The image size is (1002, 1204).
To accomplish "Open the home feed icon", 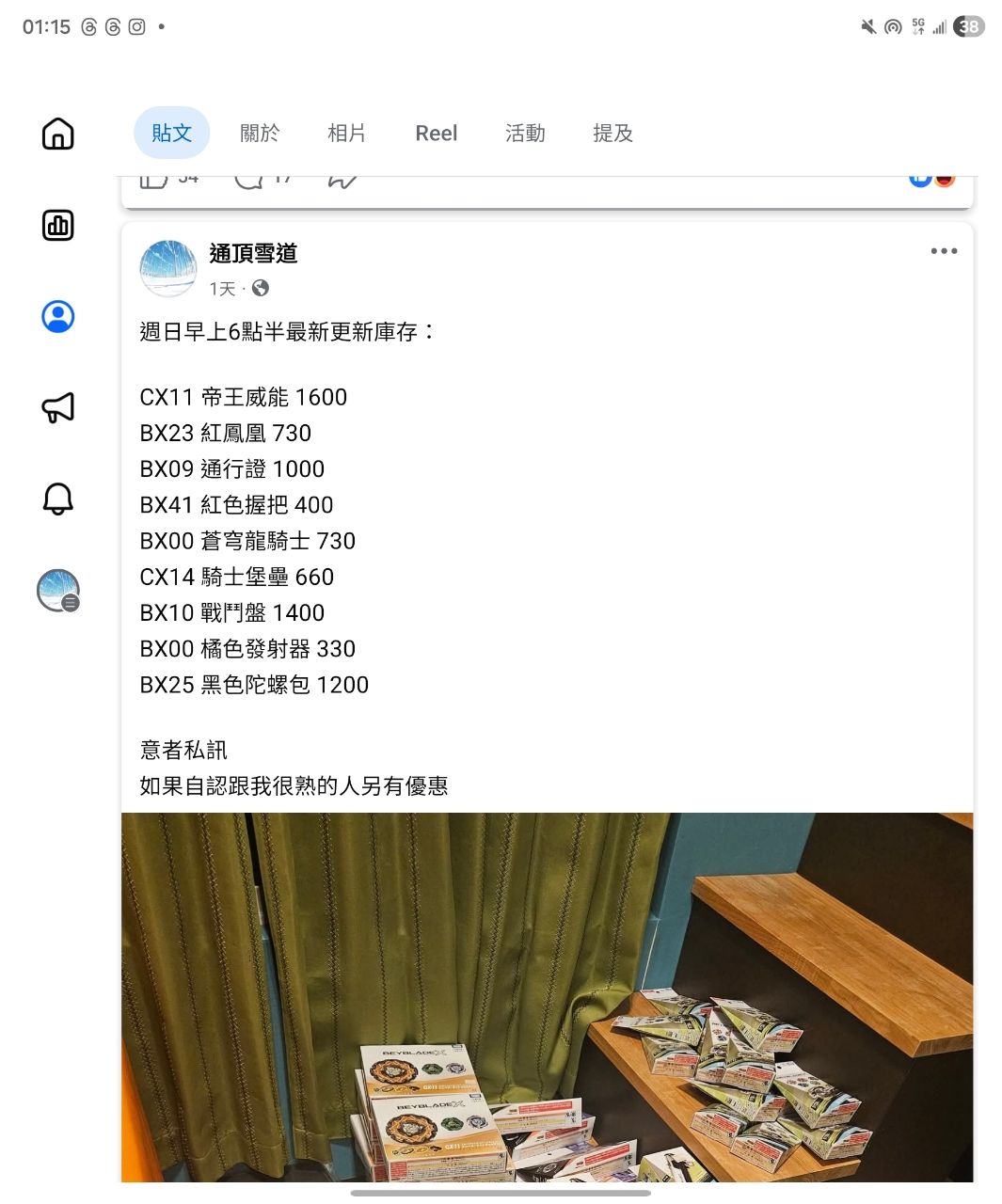I will pyautogui.click(x=57, y=134).
